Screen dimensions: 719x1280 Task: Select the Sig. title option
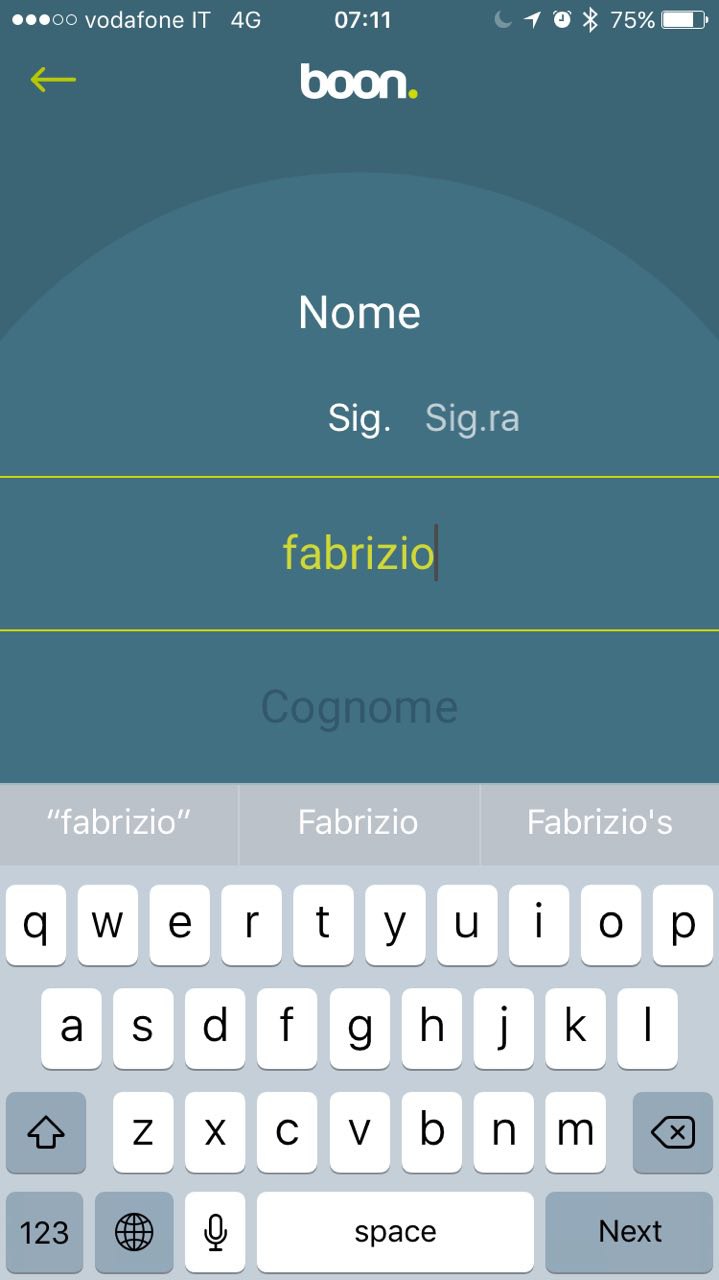359,418
